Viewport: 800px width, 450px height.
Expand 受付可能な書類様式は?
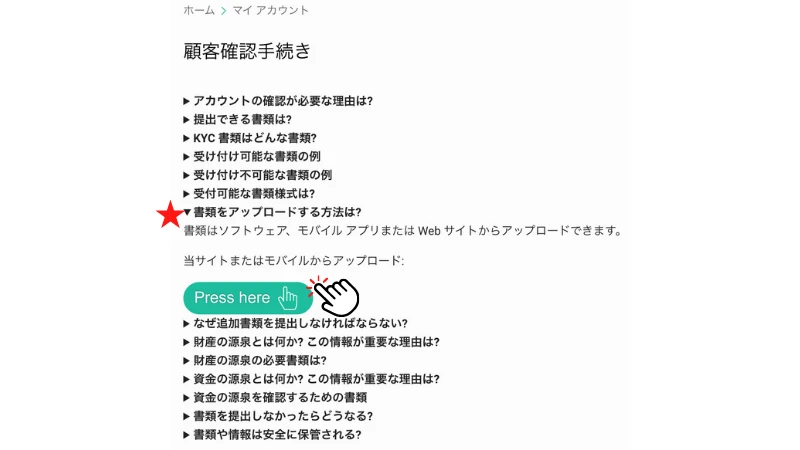click(x=254, y=193)
